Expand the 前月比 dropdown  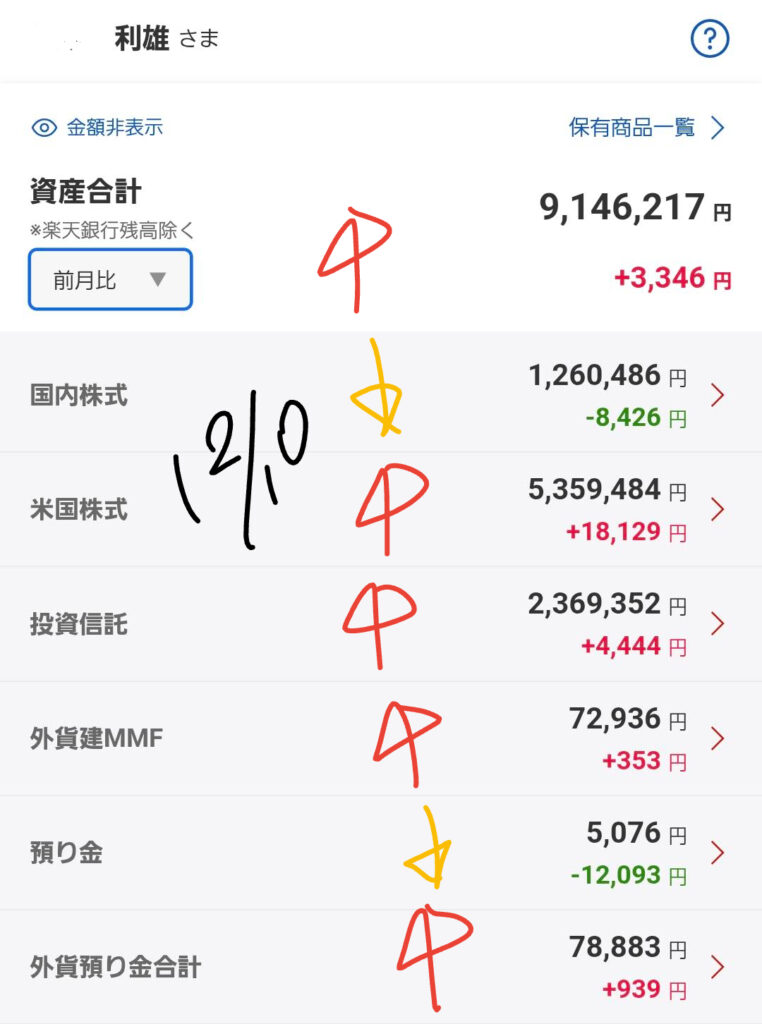point(110,279)
